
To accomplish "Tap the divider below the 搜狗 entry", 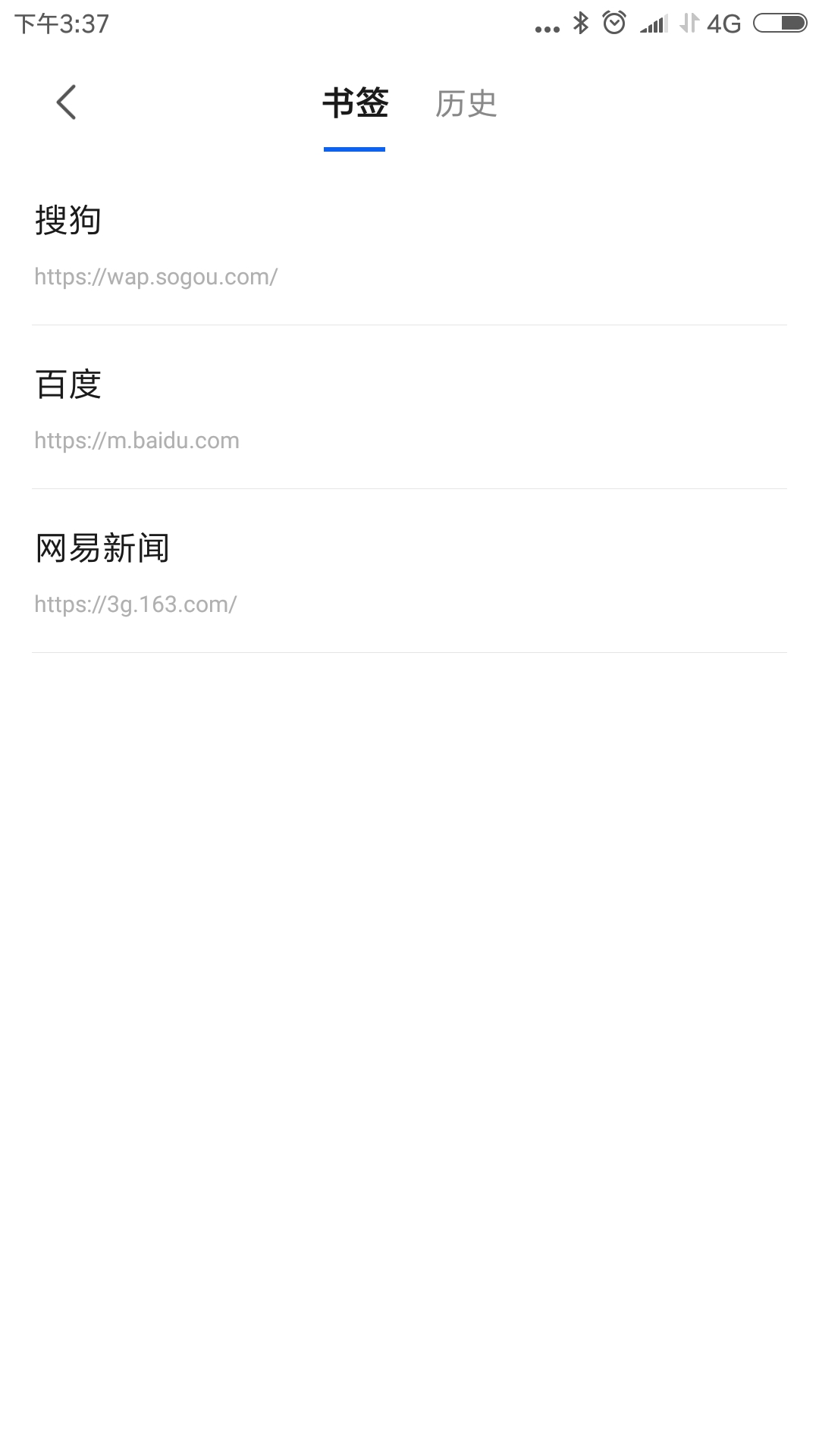I will pyautogui.click(x=409, y=325).
